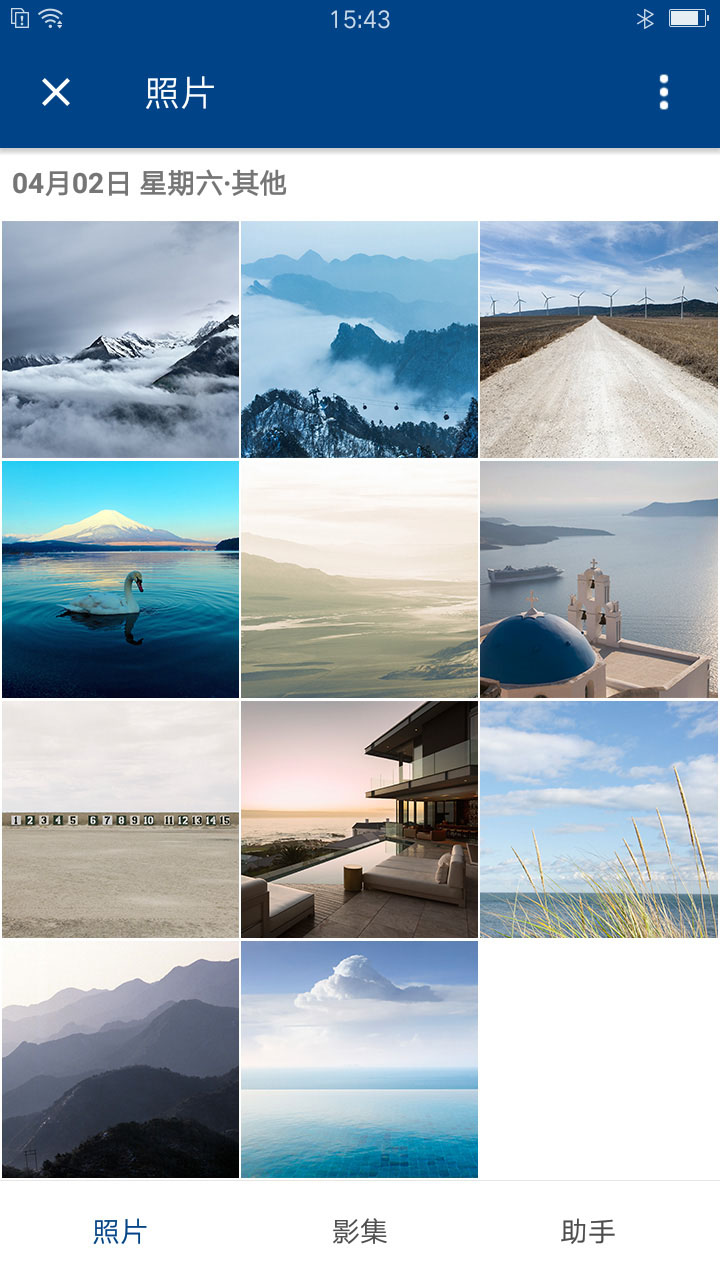Open the blue dome church photo

(598, 579)
